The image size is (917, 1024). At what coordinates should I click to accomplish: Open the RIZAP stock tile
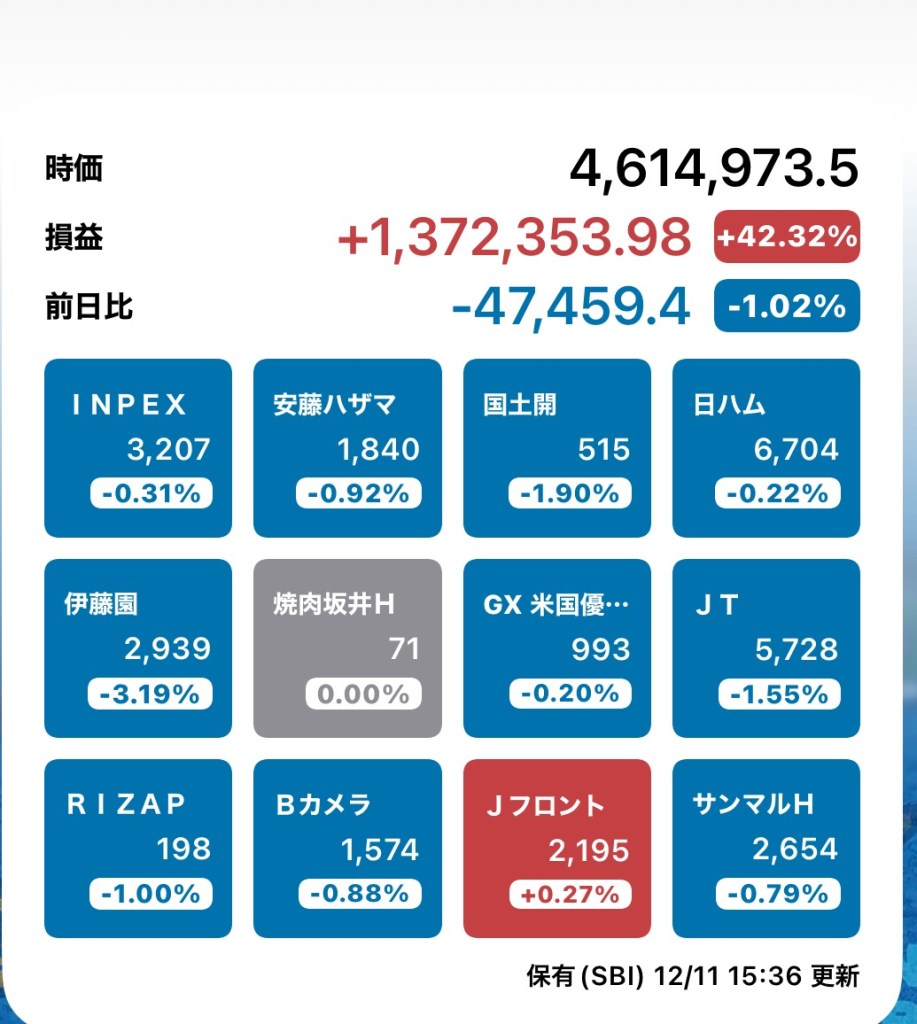(x=138, y=848)
